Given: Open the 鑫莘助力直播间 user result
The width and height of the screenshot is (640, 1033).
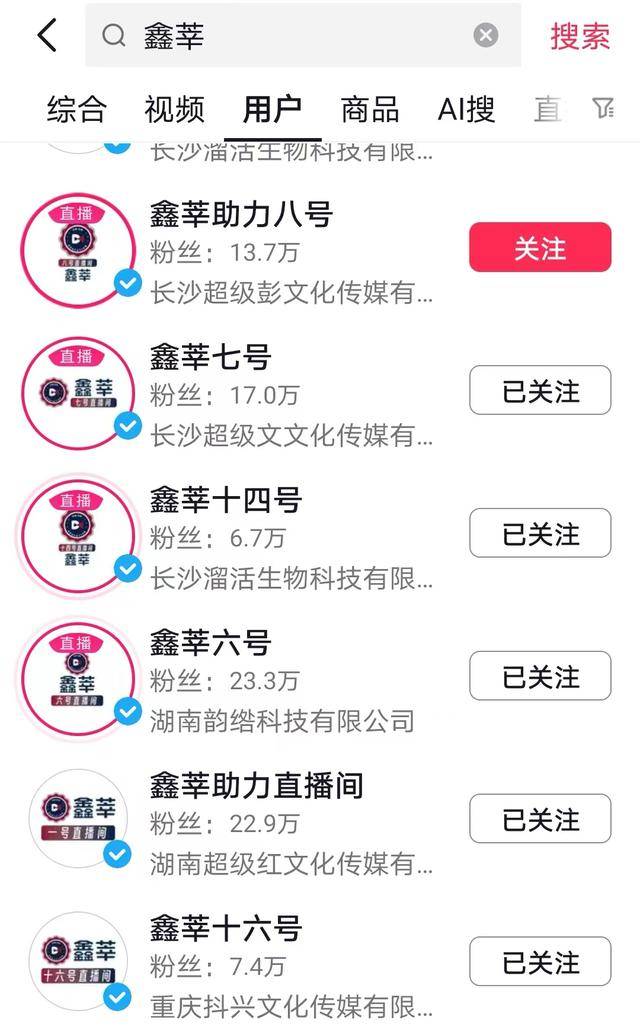Looking at the screenshot, I should click(x=256, y=786).
